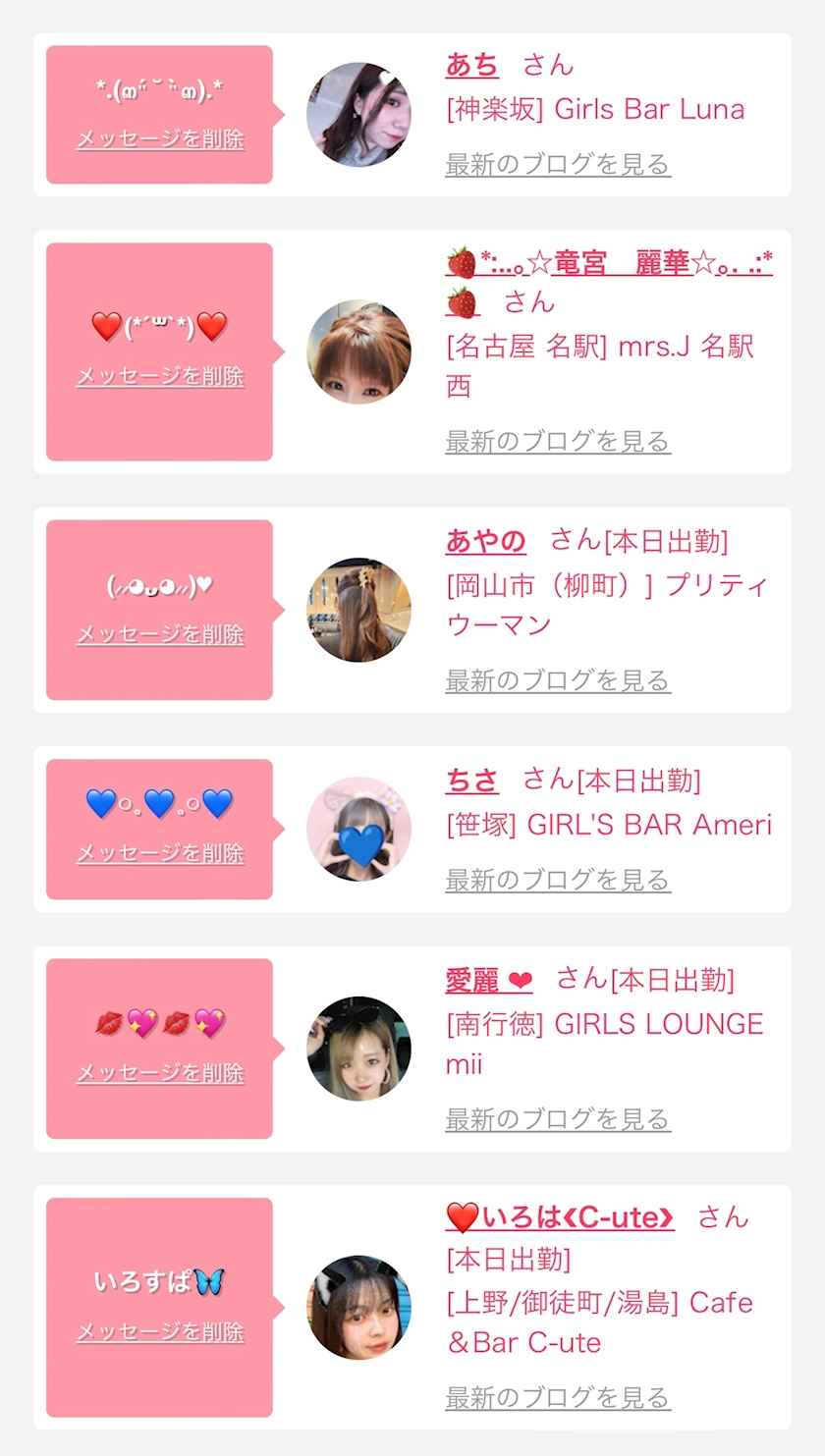Delete the blue hearts message to ちさ
The image size is (825, 1456).
160,854
